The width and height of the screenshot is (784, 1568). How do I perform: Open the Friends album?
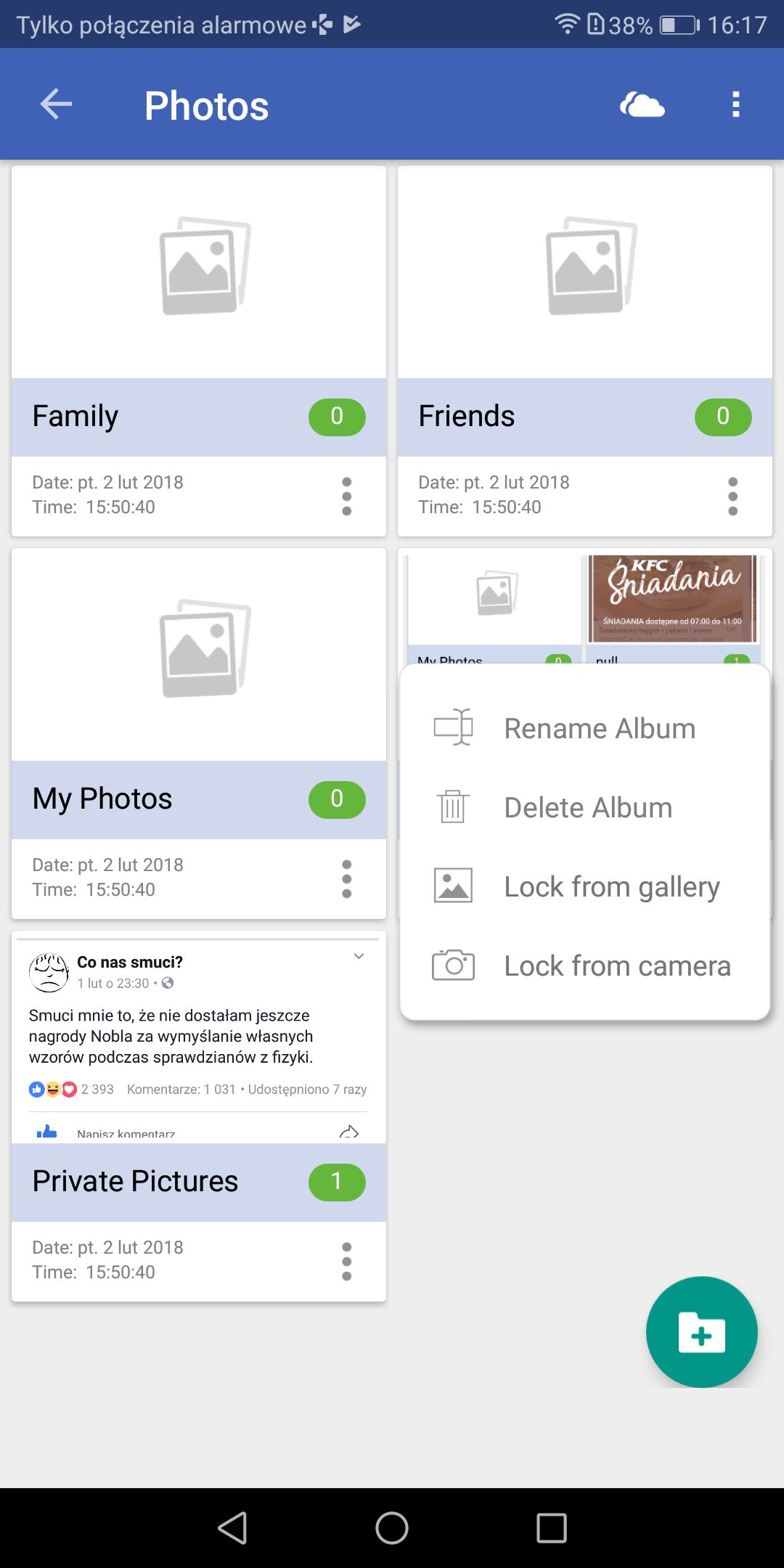[x=585, y=351]
